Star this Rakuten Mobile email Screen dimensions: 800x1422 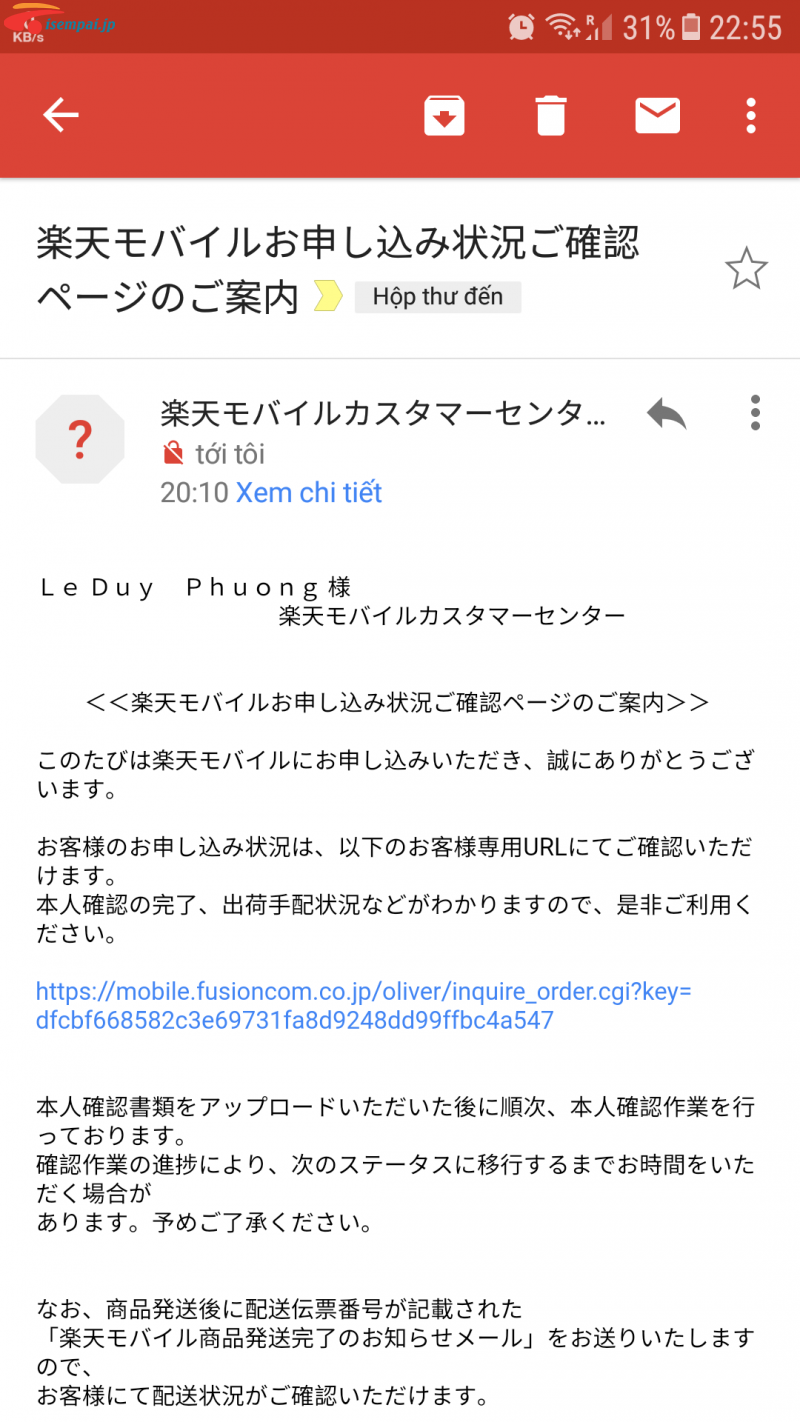click(x=746, y=270)
